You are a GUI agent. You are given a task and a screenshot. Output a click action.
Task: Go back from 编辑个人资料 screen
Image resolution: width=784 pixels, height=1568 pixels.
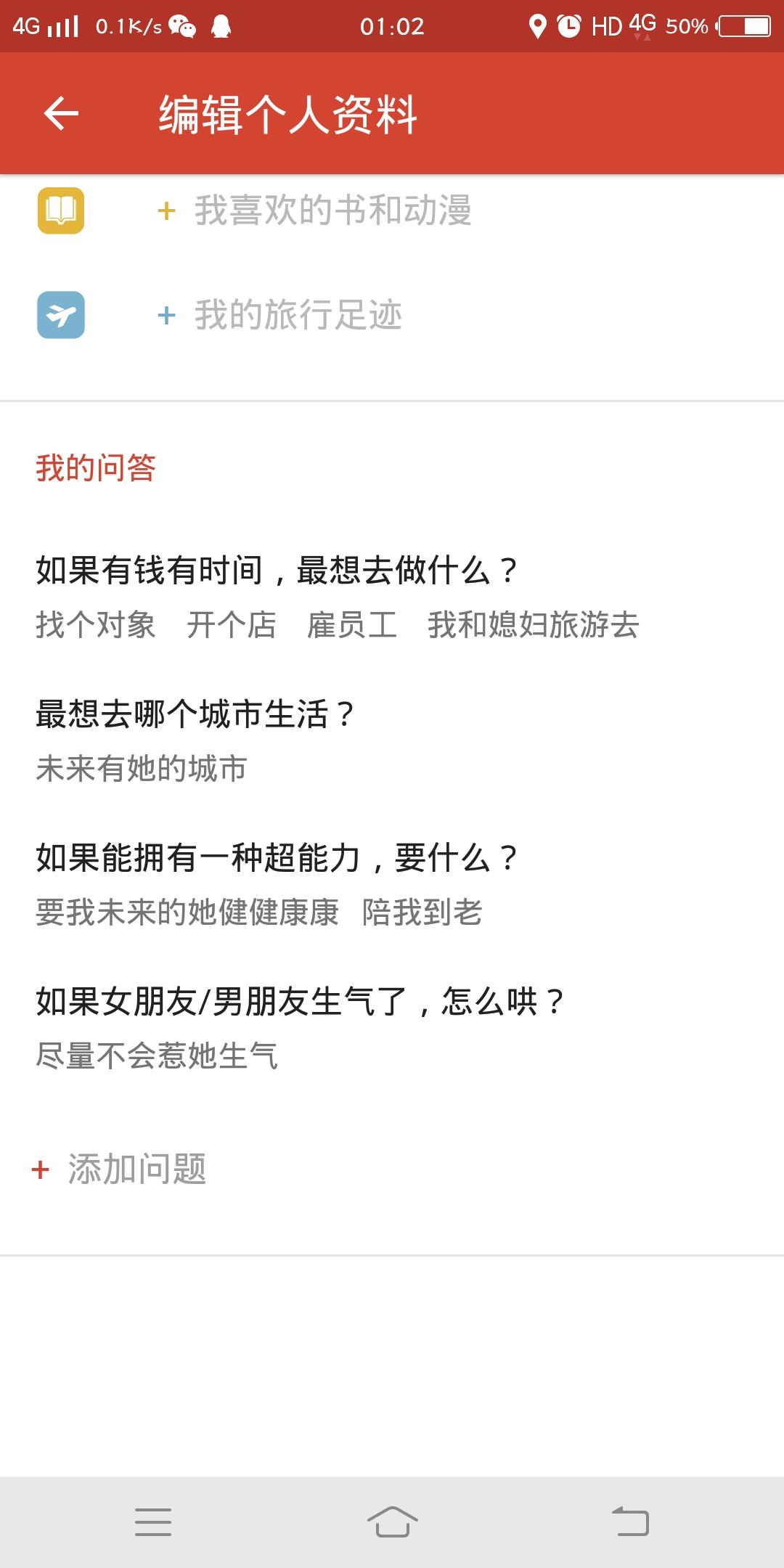coord(61,114)
